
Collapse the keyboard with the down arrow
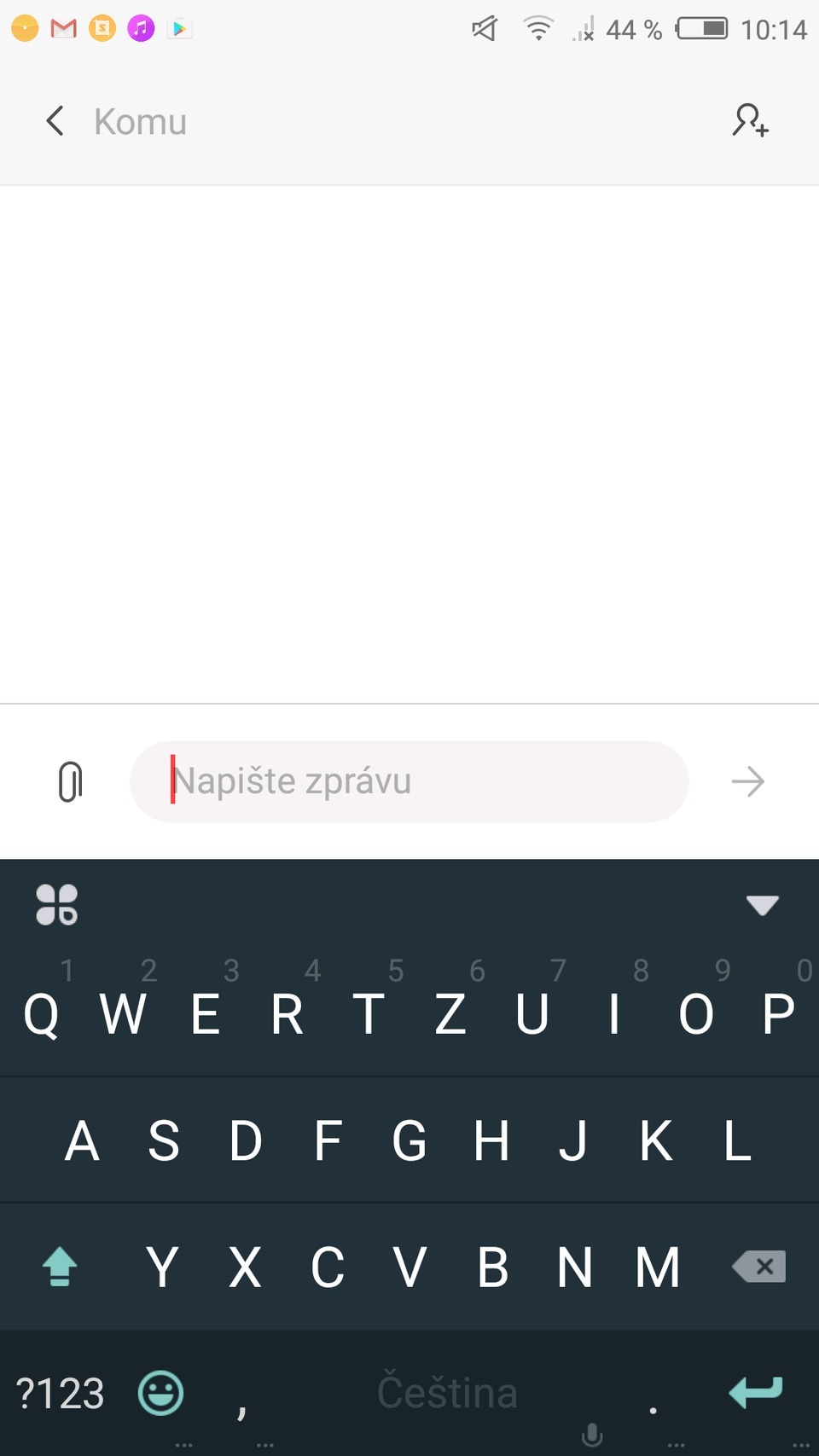coord(762,905)
